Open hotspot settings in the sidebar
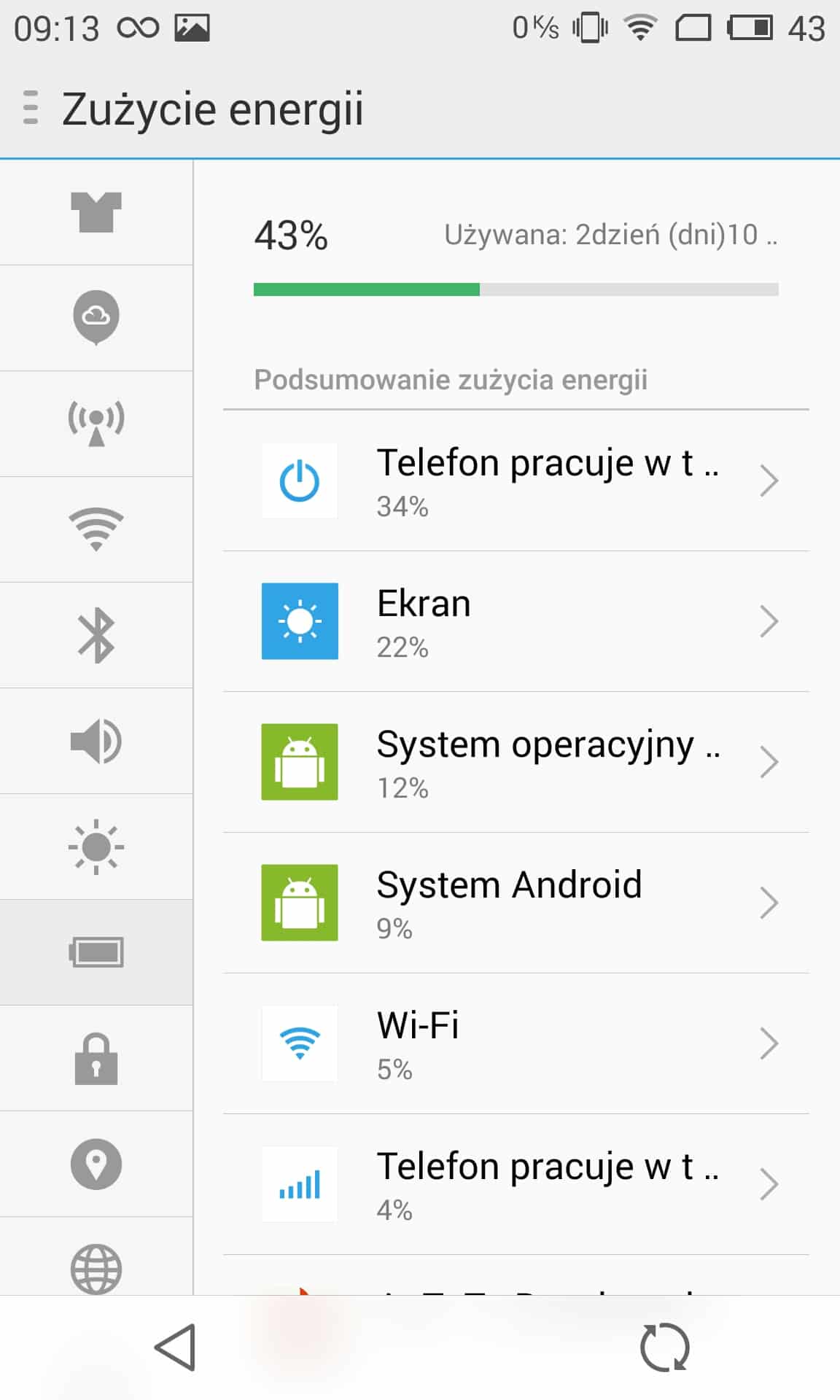 [x=96, y=424]
